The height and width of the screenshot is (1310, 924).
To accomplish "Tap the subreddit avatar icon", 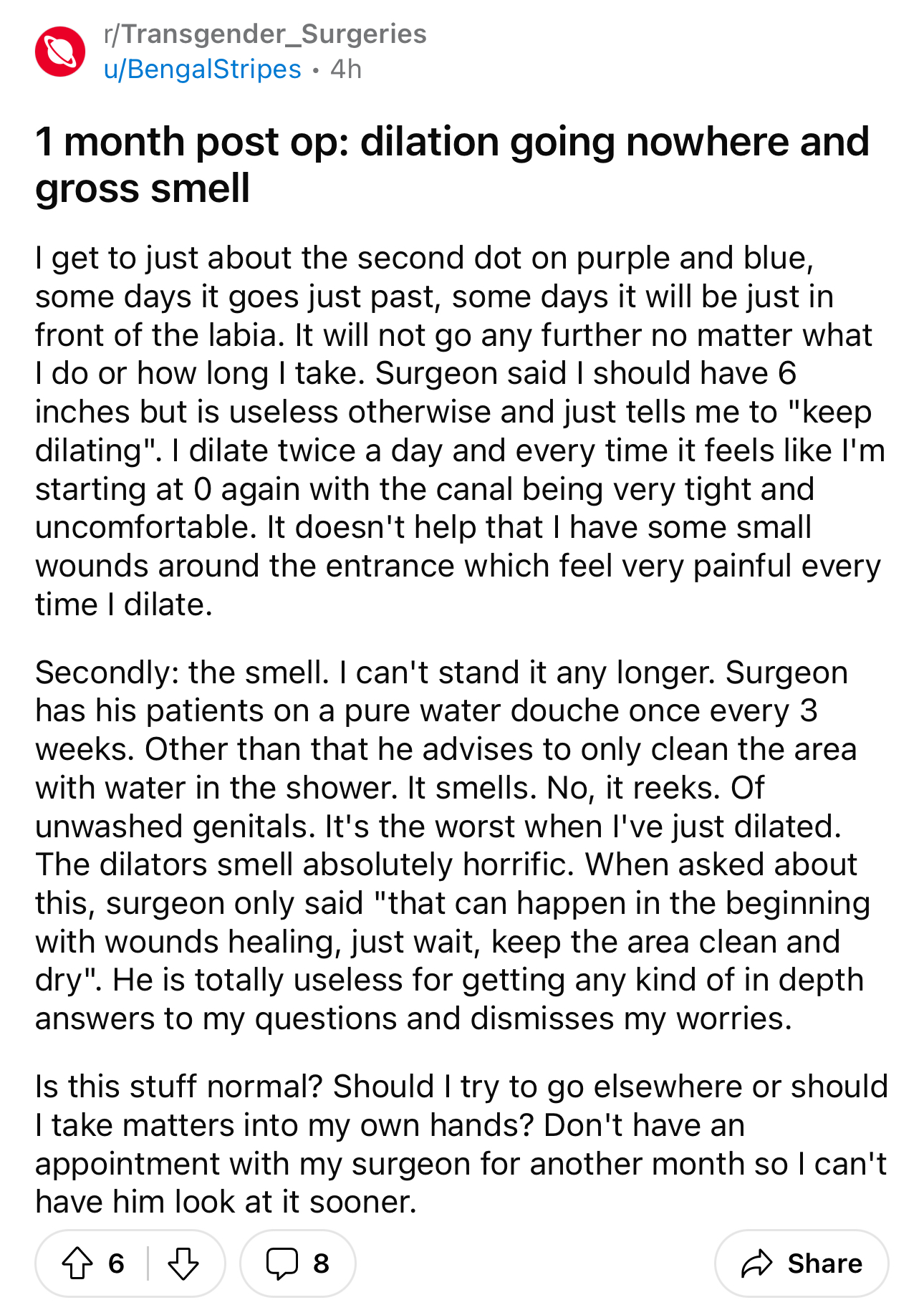I will (x=60, y=52).
